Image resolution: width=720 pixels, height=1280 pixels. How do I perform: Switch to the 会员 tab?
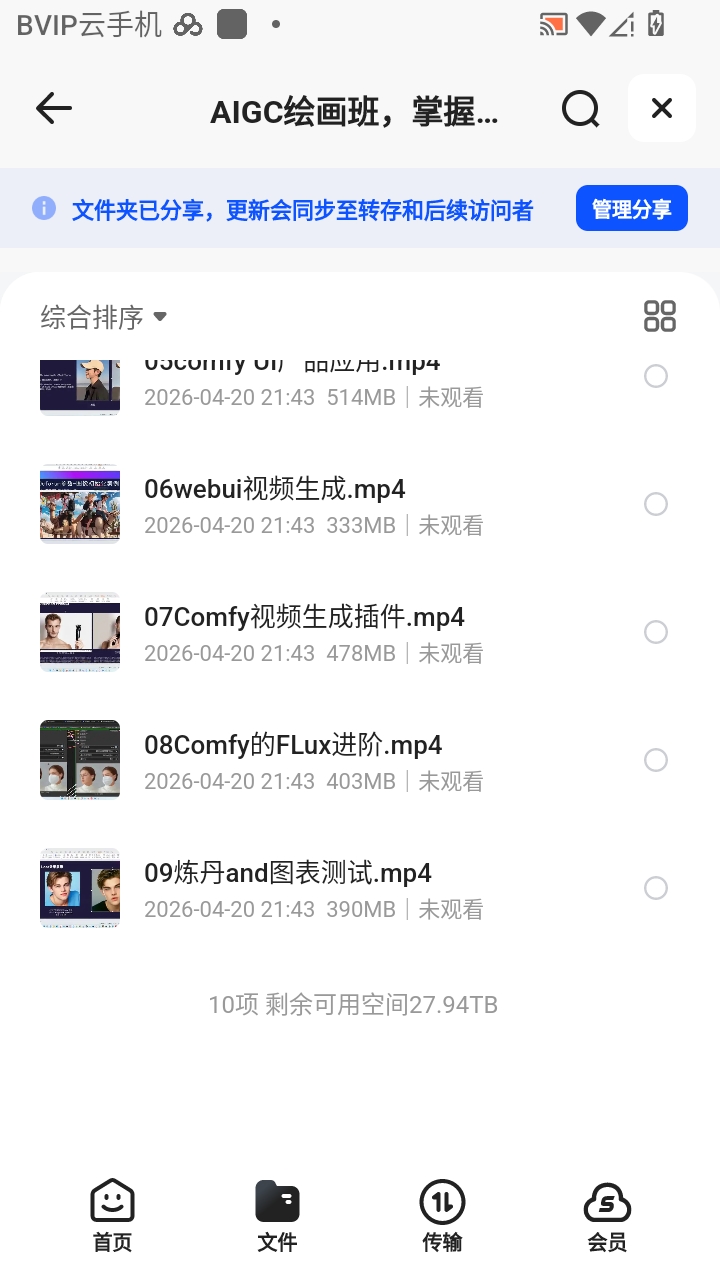pos(608,1214)
